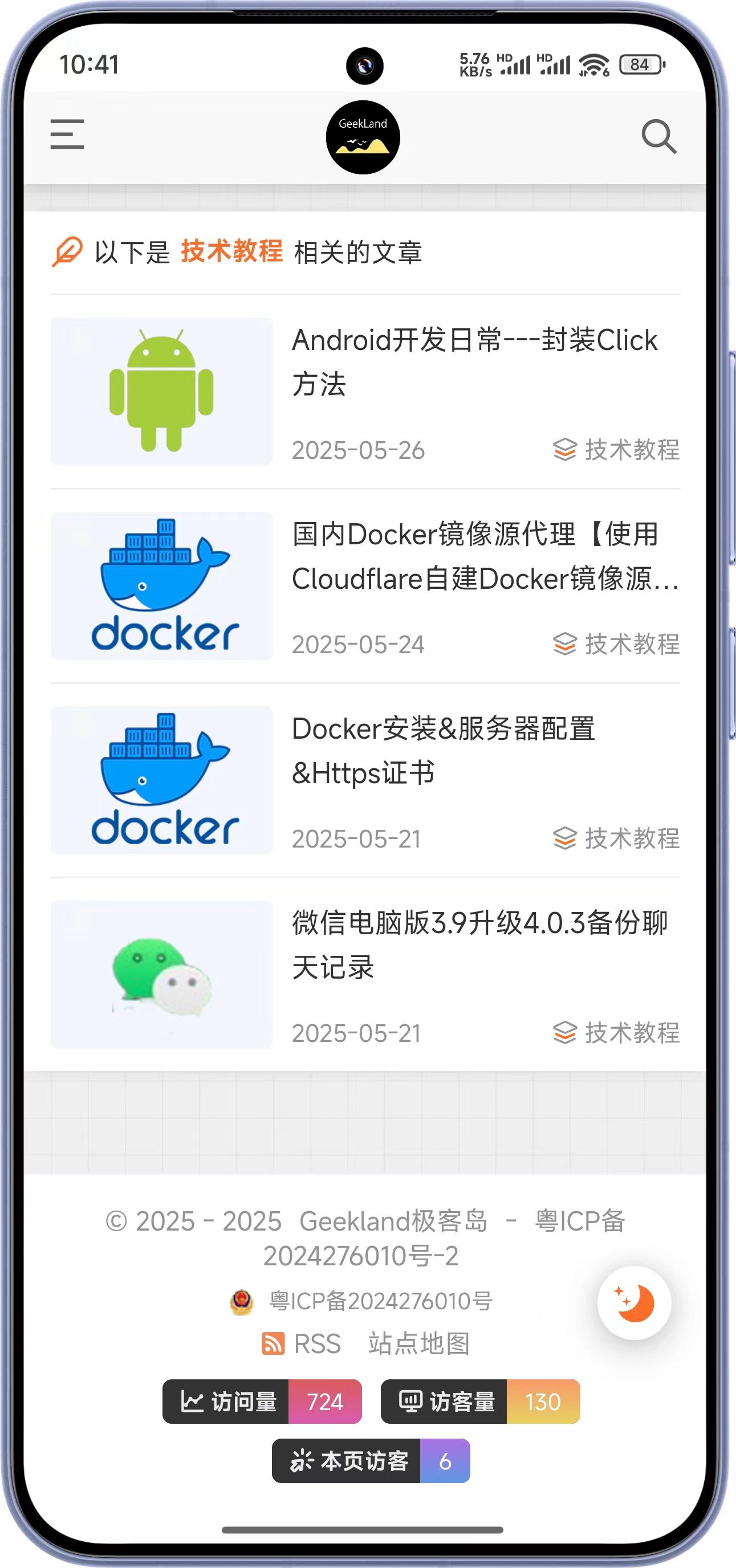Open the search magnifier icon

pos(659,136)
